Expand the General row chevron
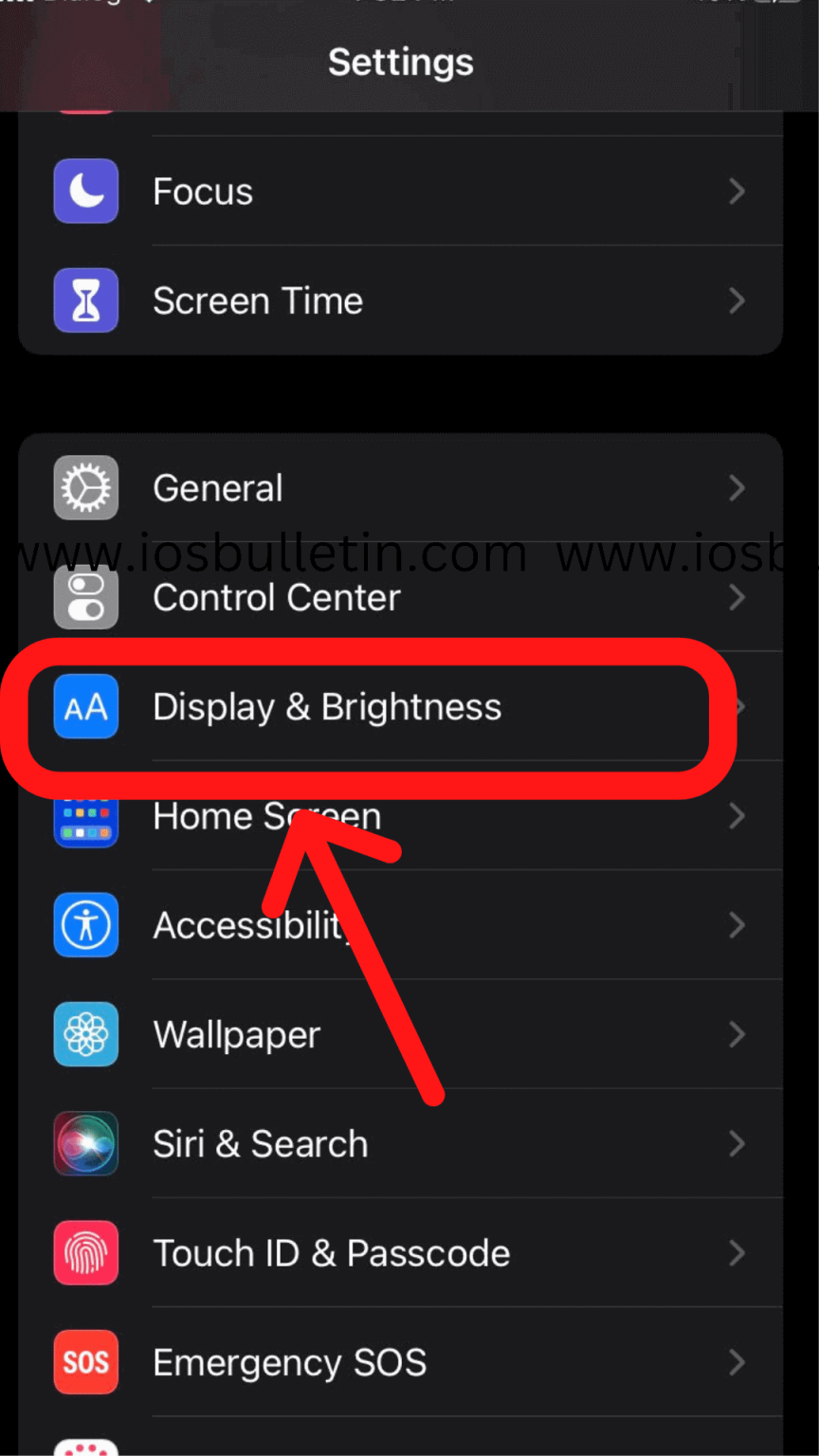This screenshot has height=1456, width=819. (x=737, y=488)
